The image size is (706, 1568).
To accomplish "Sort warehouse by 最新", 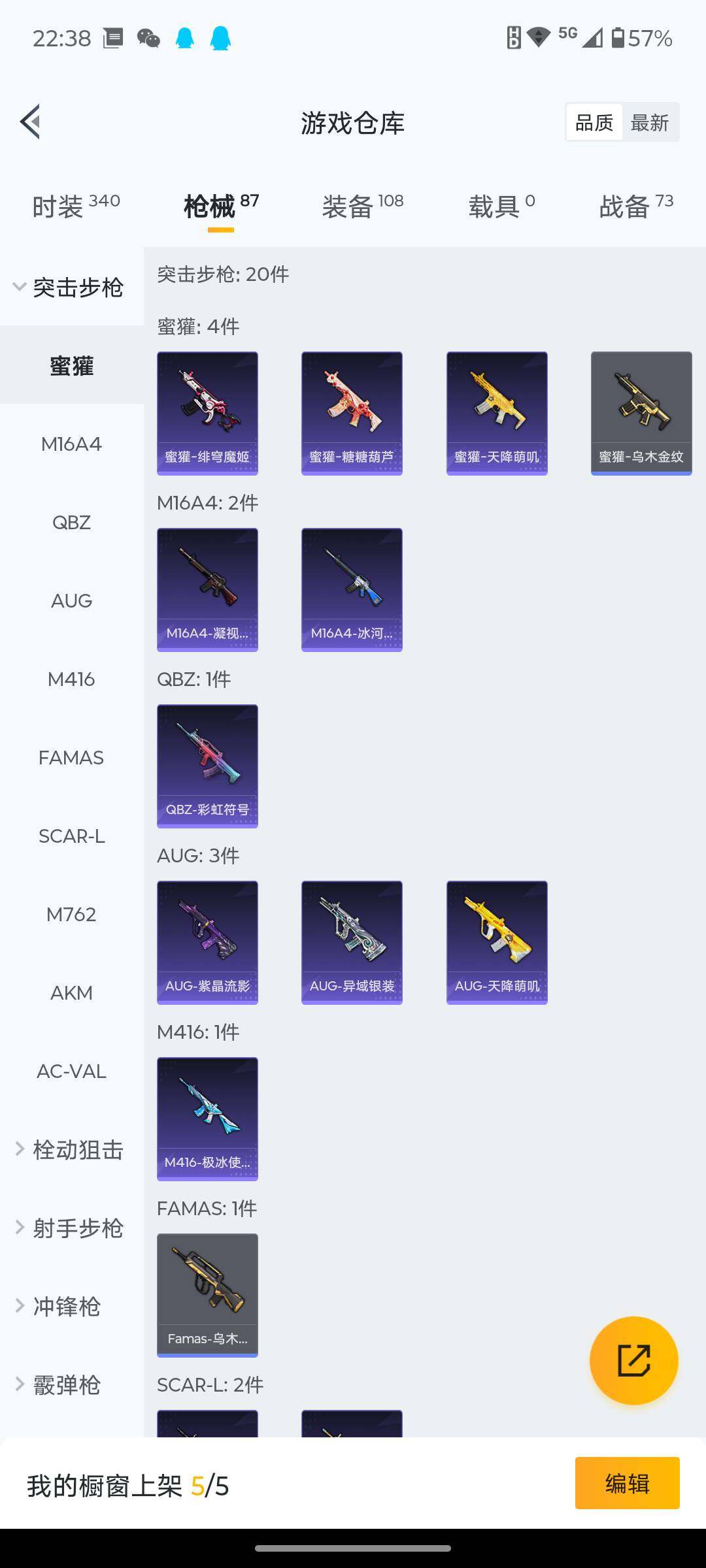I will (650, 122).
